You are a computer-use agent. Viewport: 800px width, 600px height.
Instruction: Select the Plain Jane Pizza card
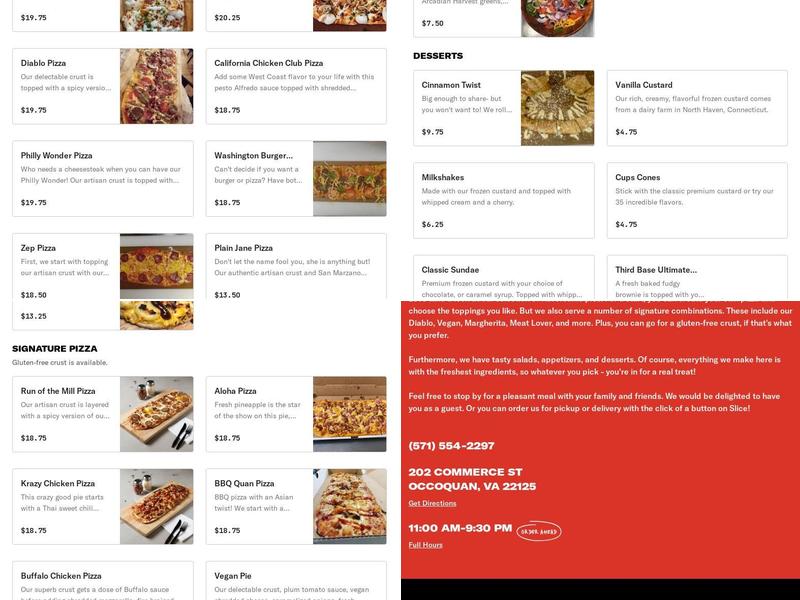tap(296, 267)
